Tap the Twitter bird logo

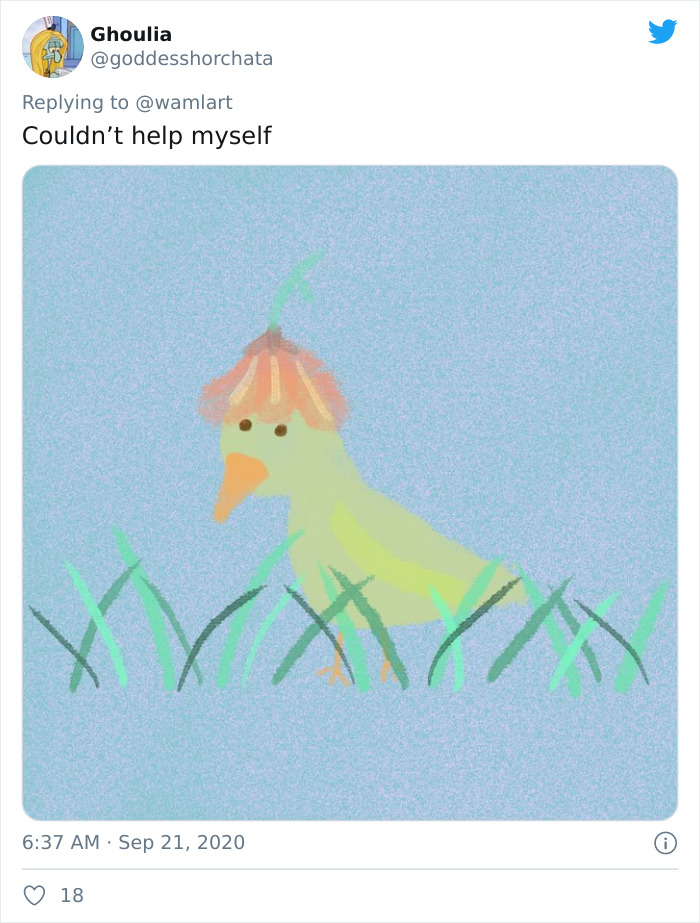pos(662,32)
